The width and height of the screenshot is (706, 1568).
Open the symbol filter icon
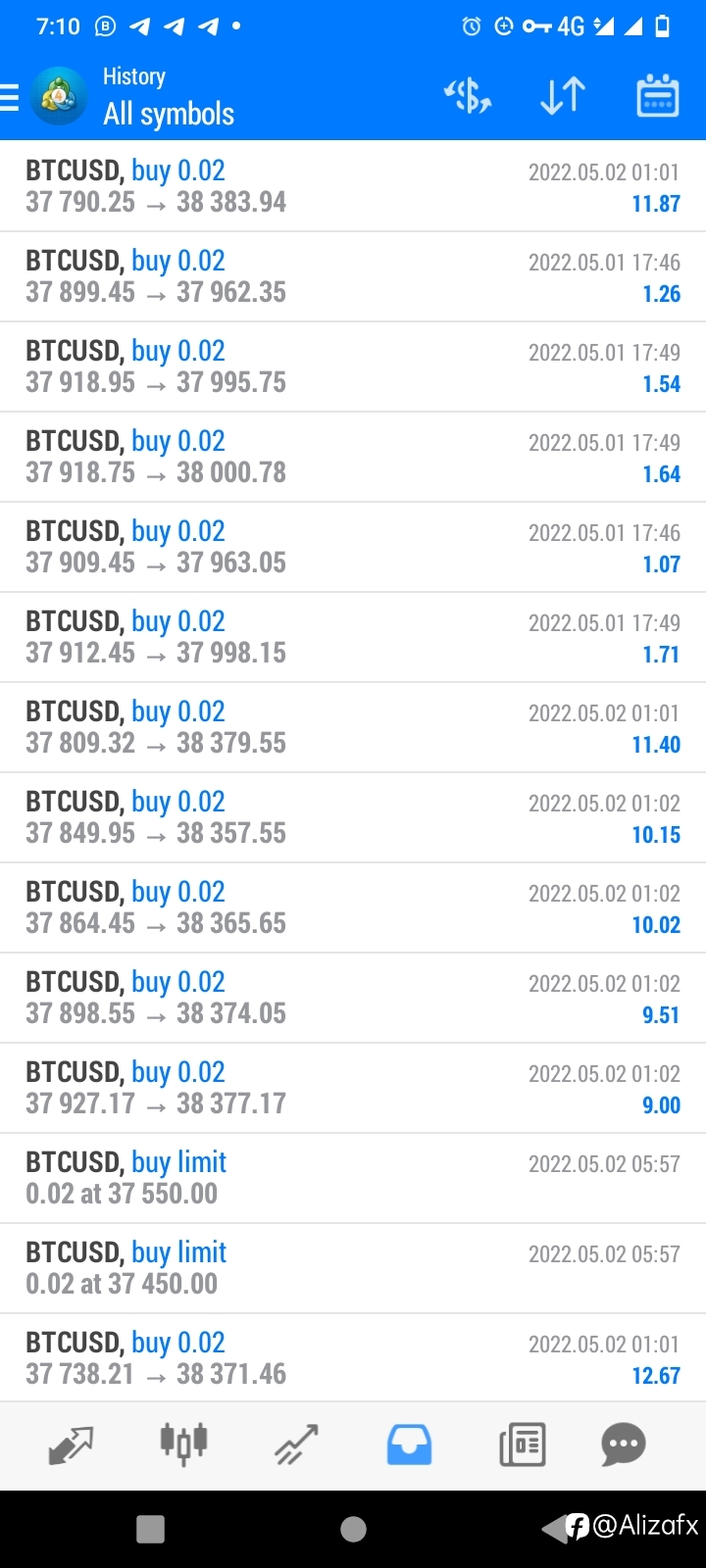[468, 96]
